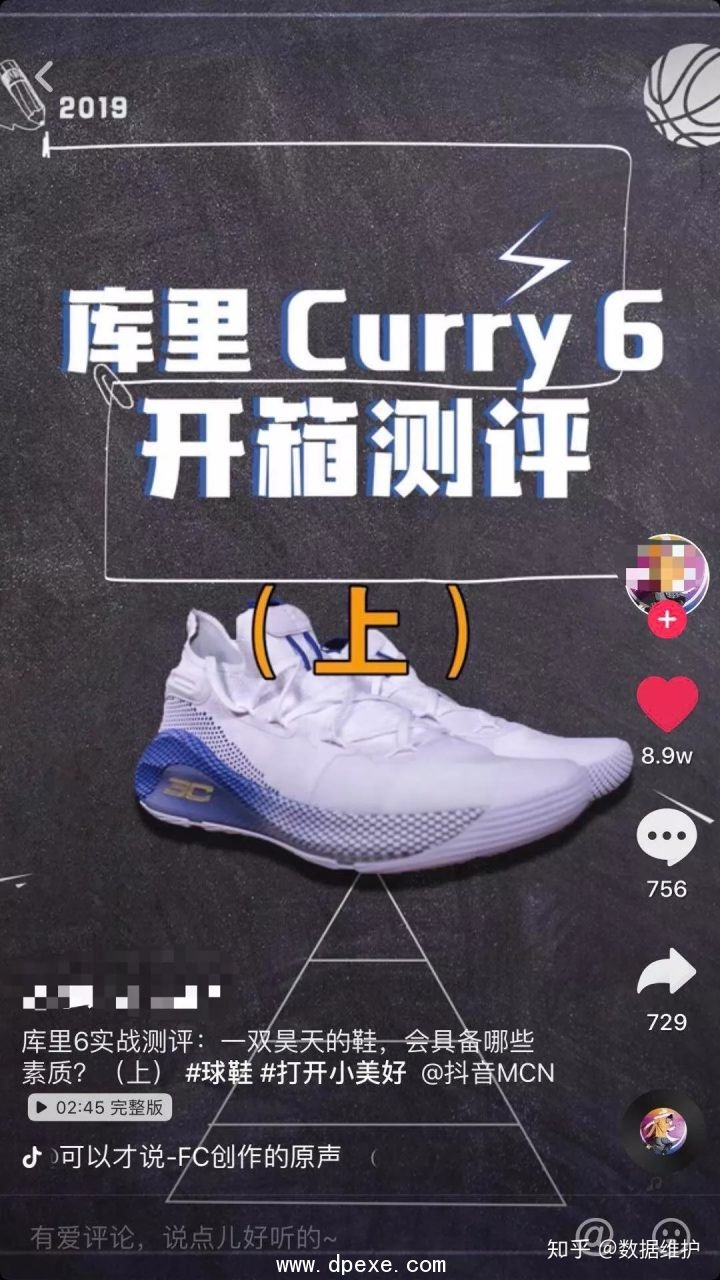Go back with the top-left arrow

43,75
